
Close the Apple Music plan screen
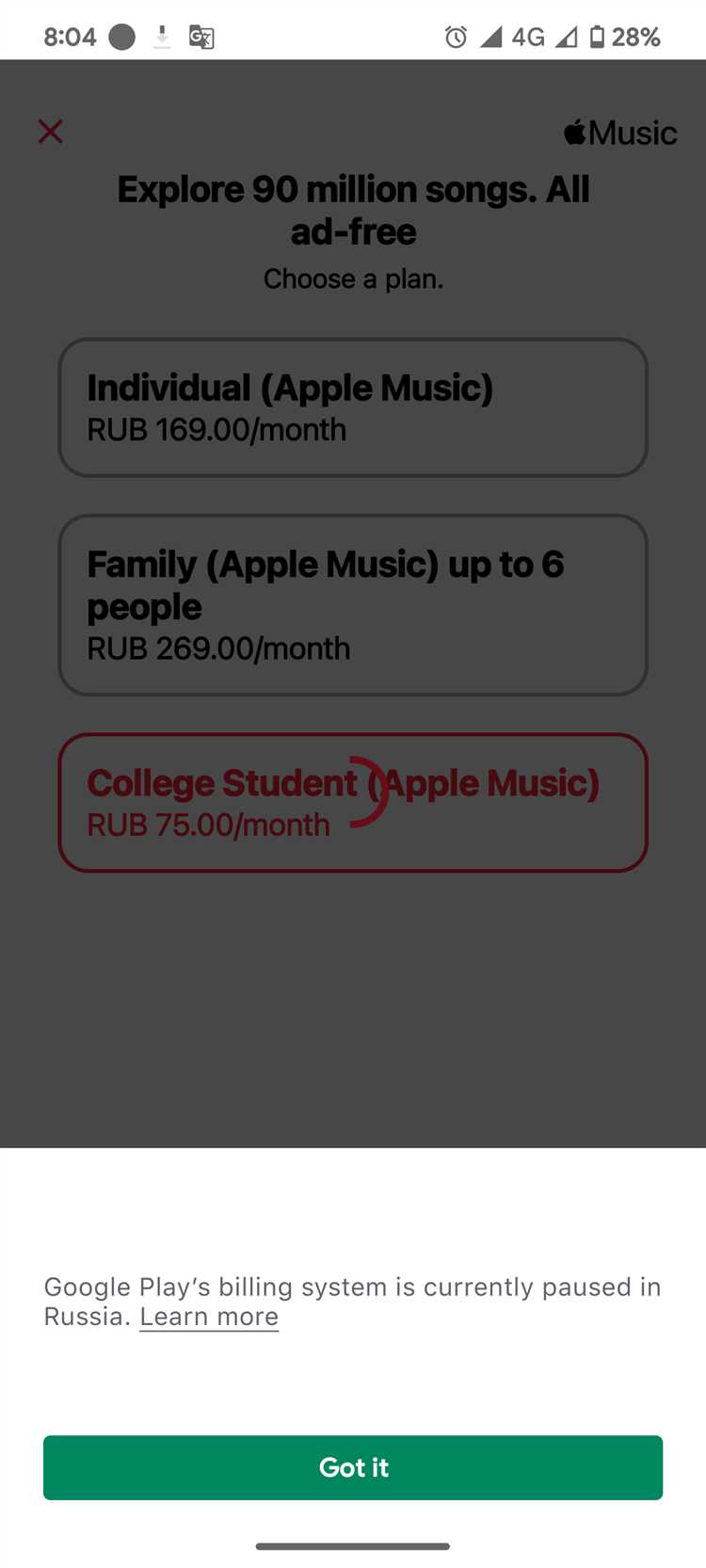pyautogui.click(x=51, y=132)
